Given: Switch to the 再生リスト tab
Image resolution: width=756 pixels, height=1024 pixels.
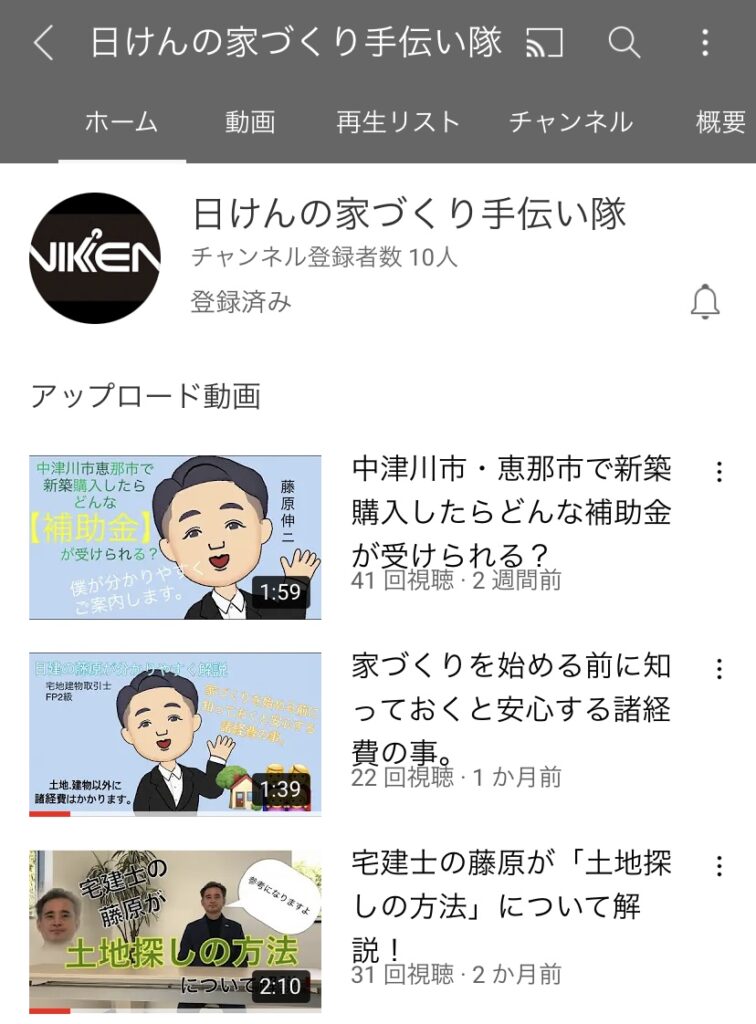Looking at the screenshot, I should click(397, 122).
